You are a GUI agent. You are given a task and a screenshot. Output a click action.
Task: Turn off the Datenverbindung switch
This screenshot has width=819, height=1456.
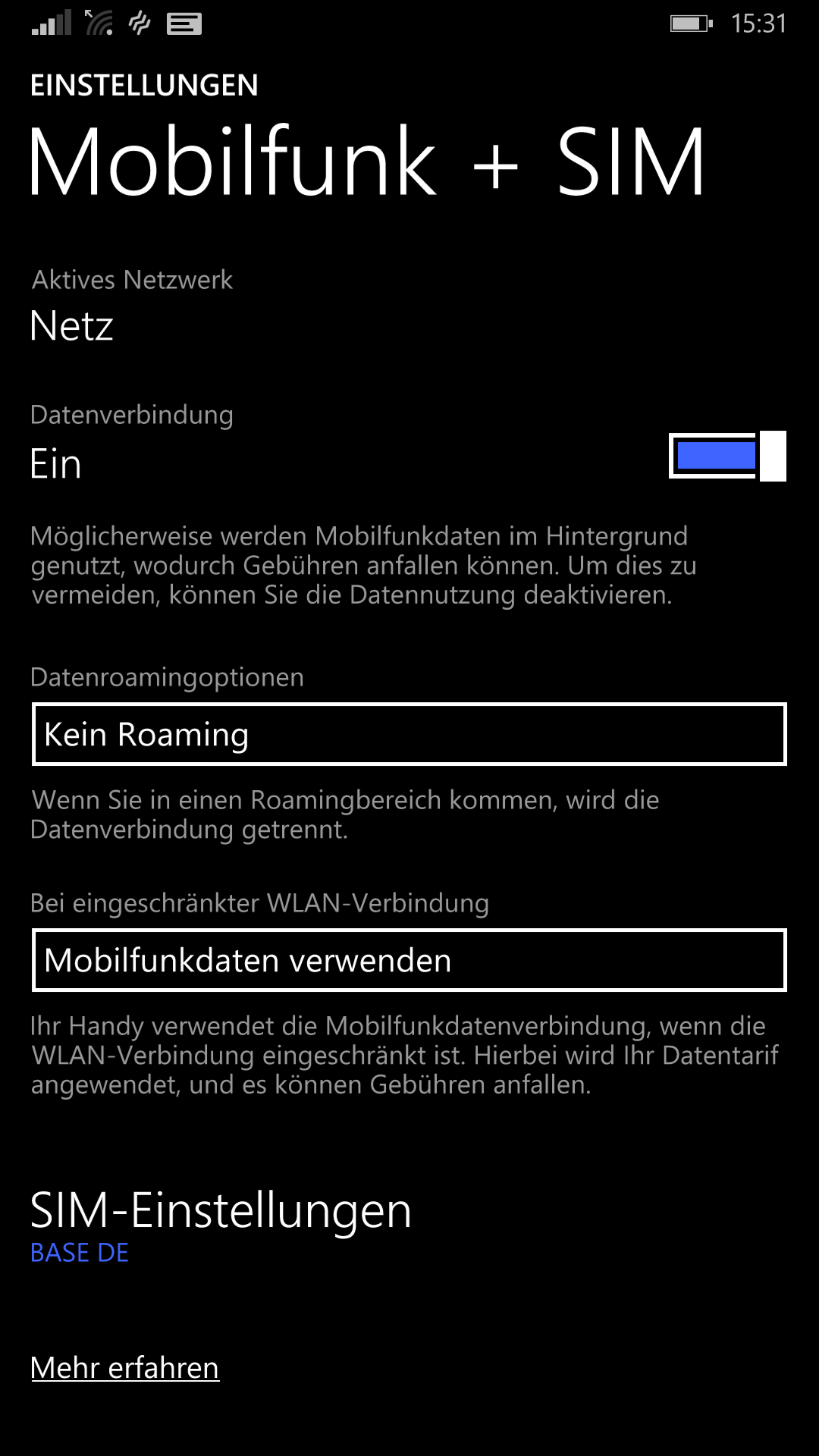tap(727, 456)
